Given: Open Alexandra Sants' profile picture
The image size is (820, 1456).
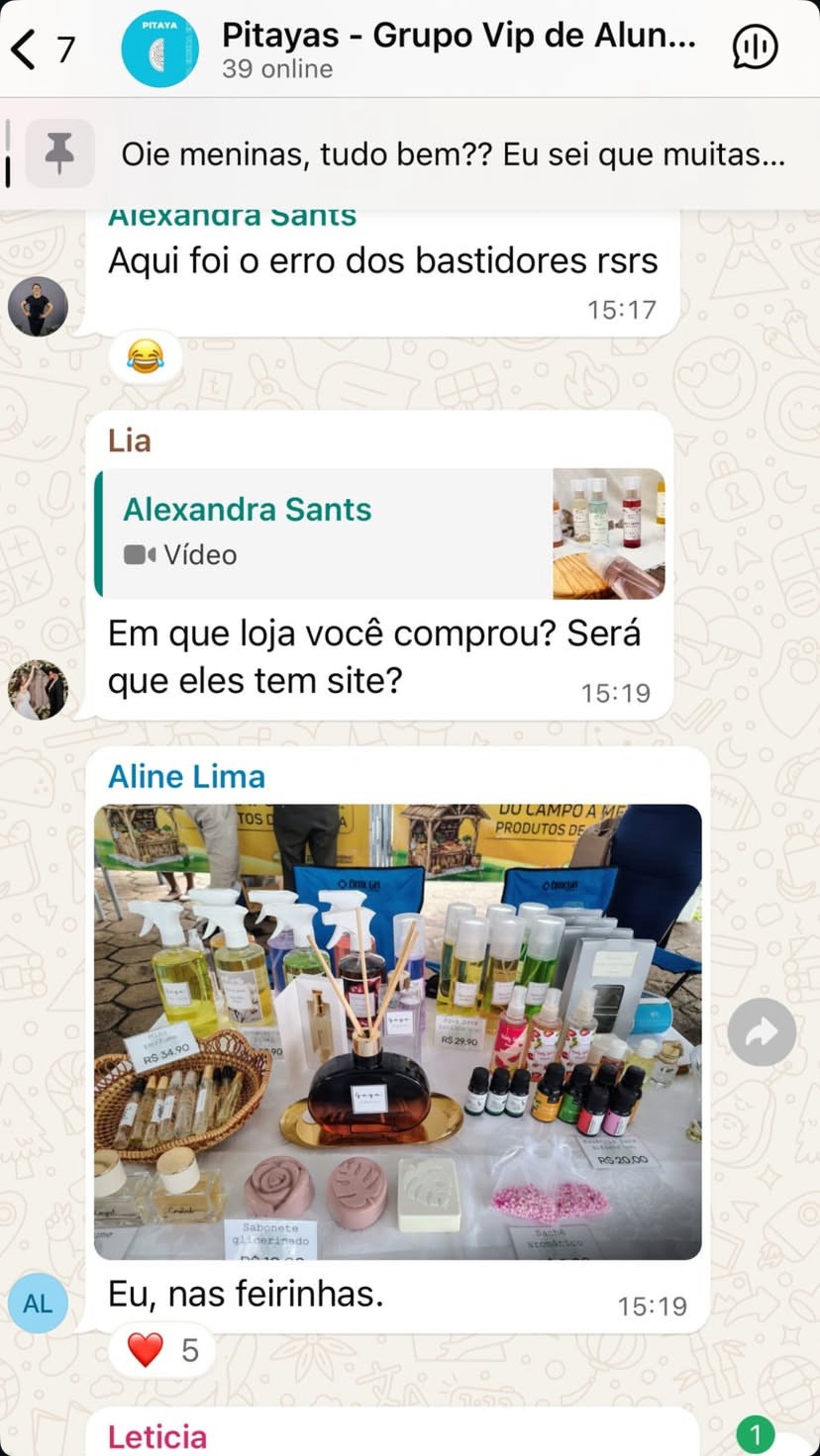Looking at the screenshot, I should [x=38, y=306].
